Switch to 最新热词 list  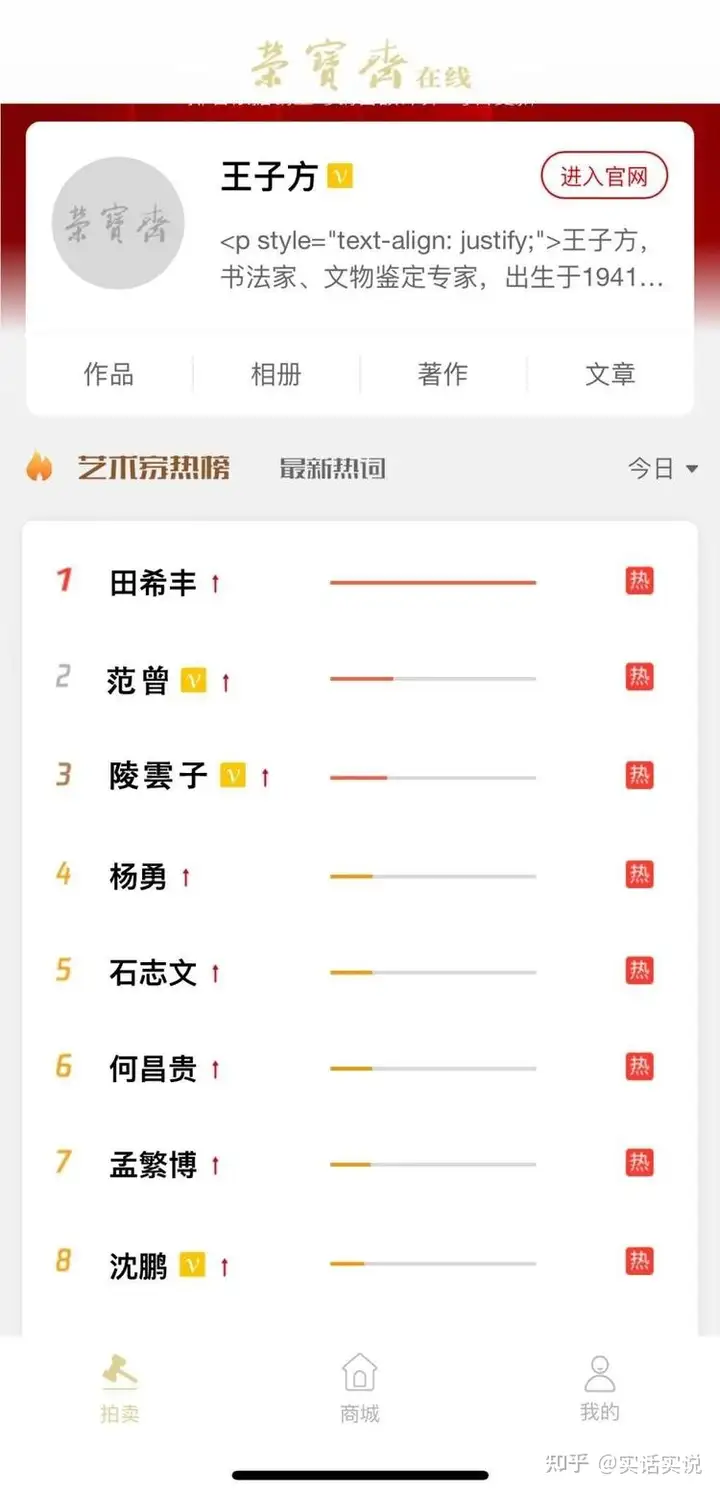click(x=333, y=468)
